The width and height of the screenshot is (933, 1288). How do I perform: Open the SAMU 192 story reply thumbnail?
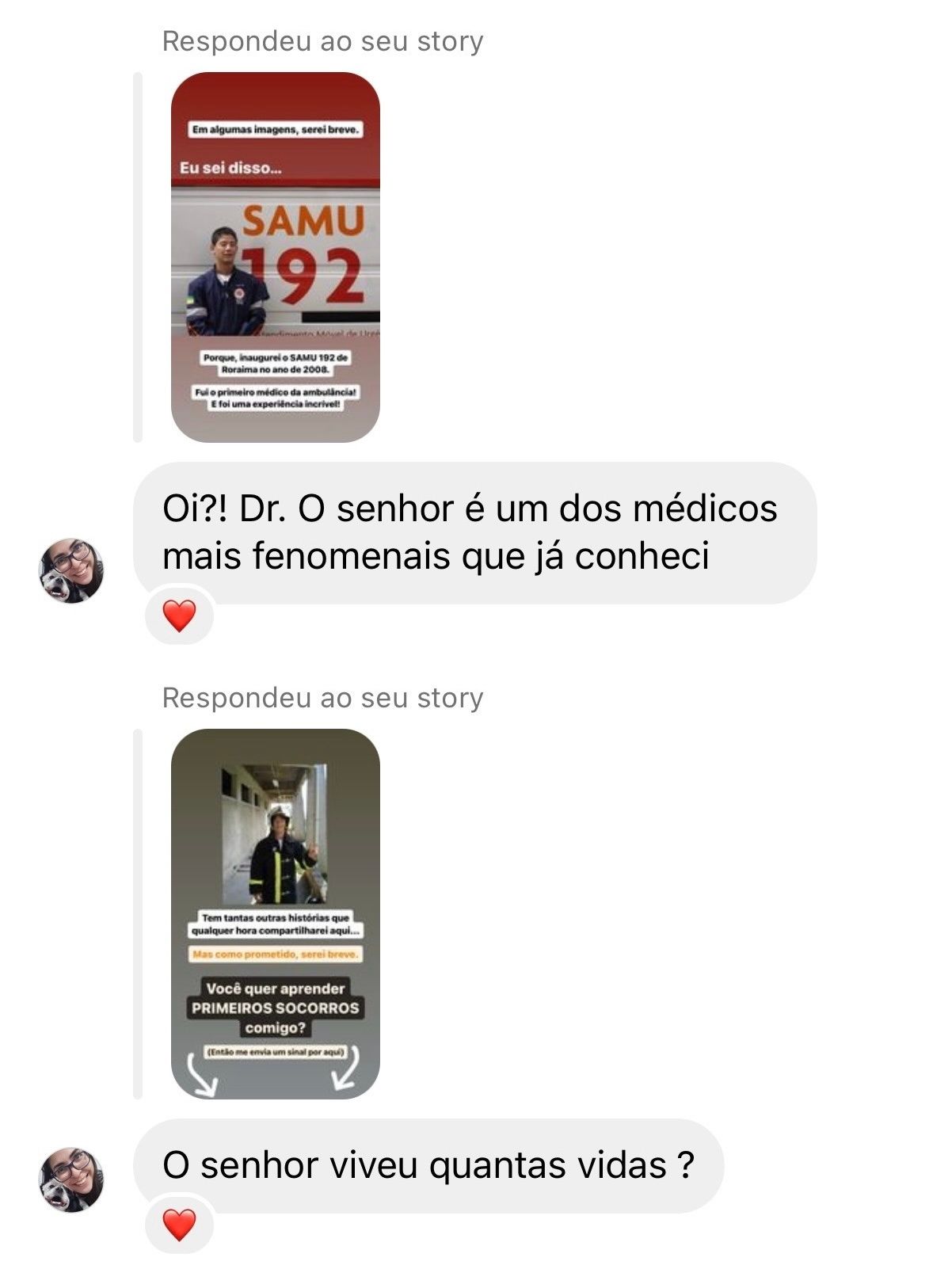275,257
